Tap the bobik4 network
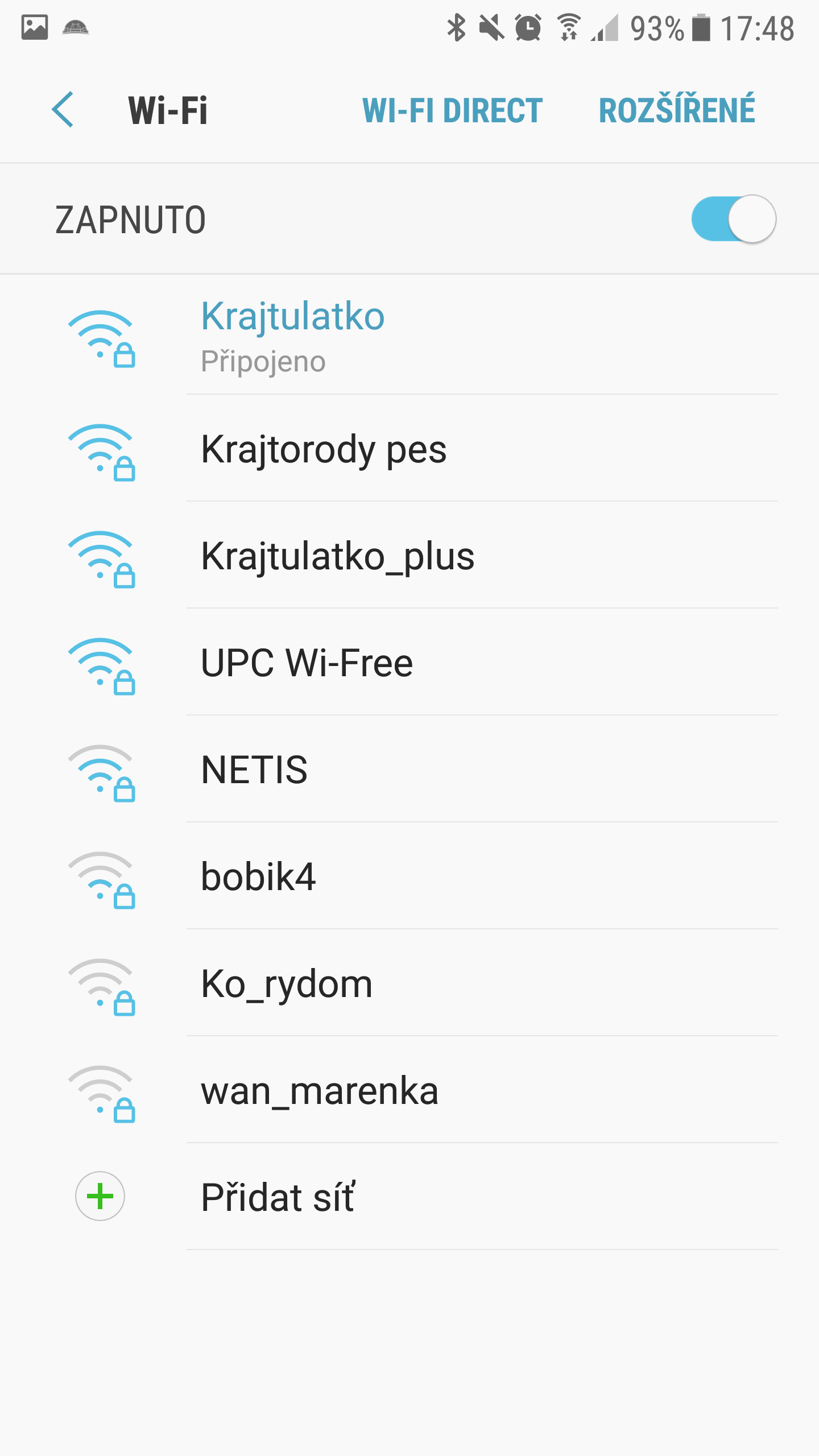This screenshot has height=1456, width=819. [x=409, y=876]
